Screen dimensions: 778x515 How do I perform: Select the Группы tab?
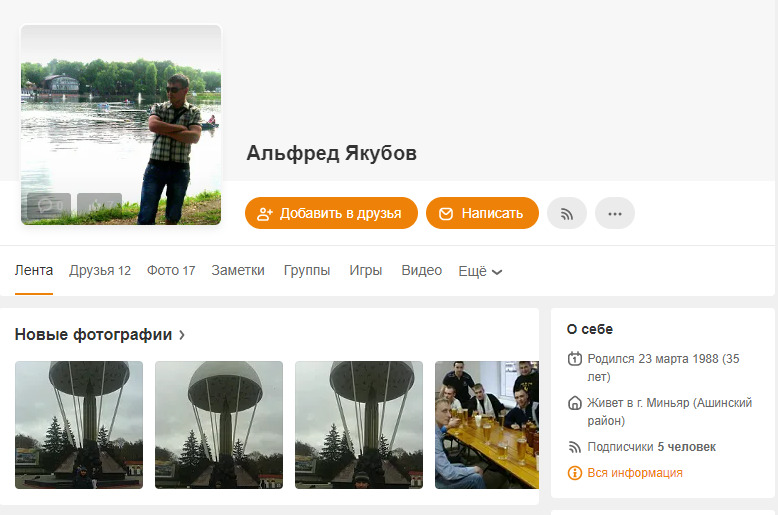(307, 271)
